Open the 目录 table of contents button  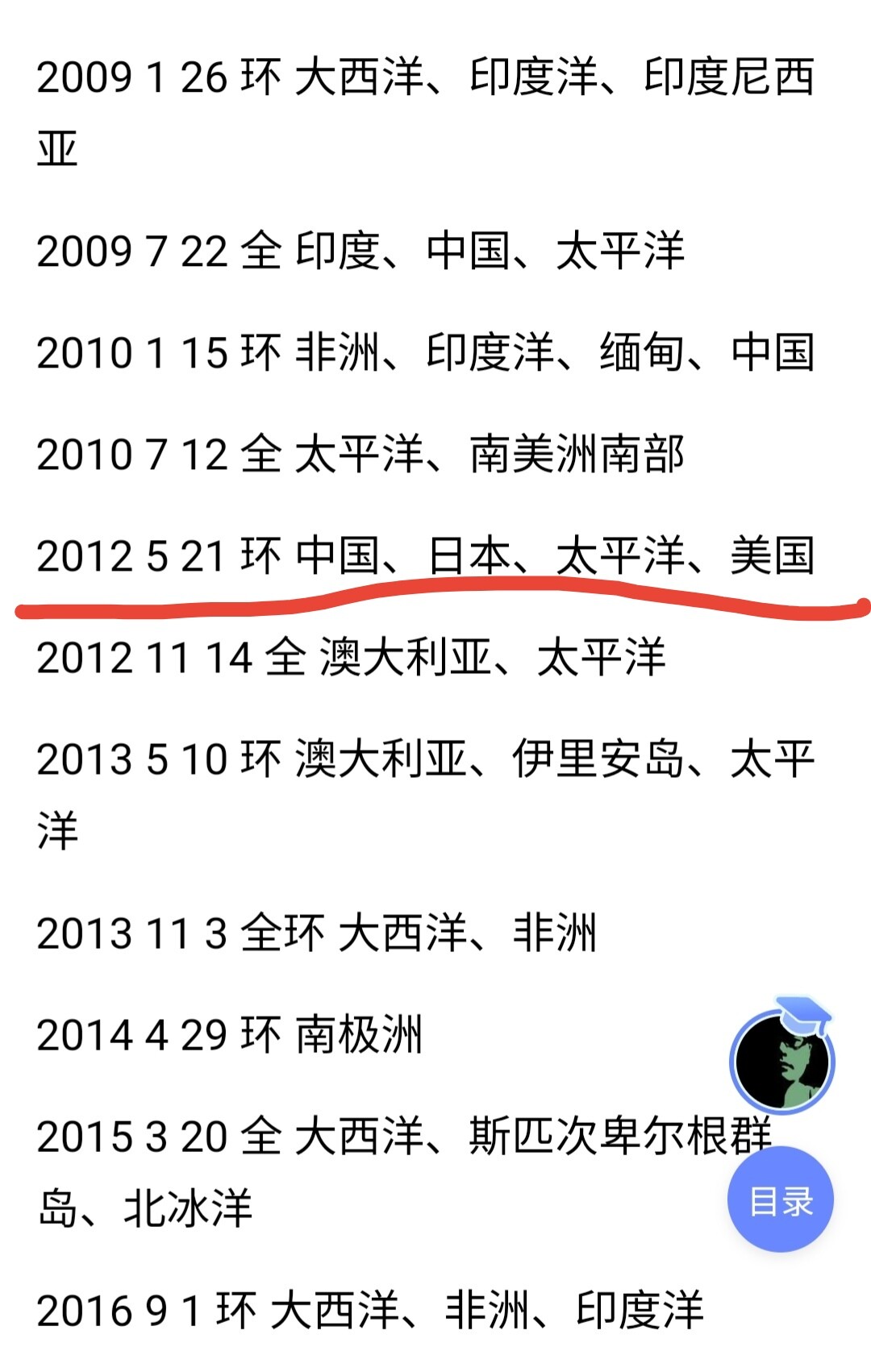780,1200
